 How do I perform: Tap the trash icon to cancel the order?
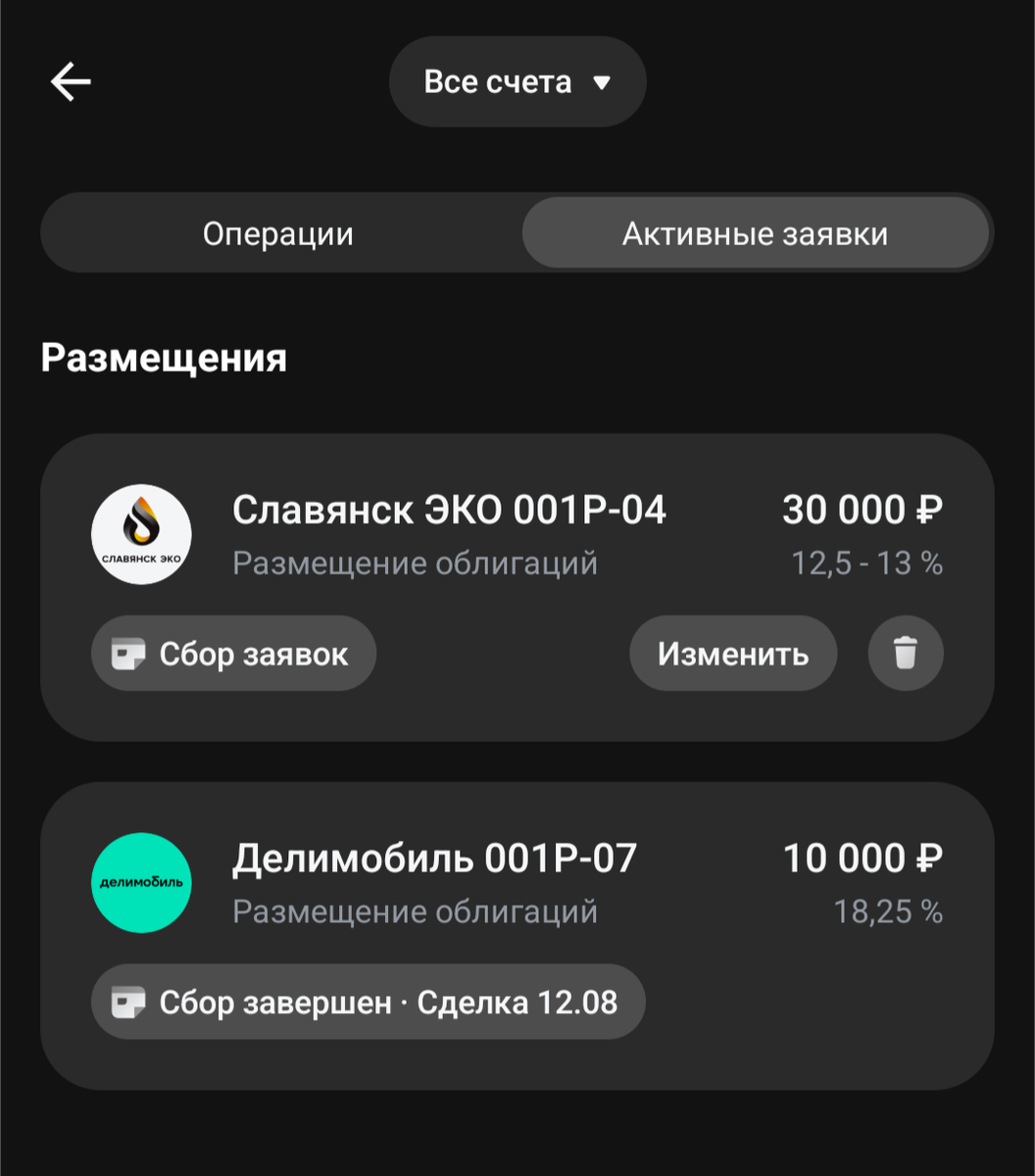(x=905, y=653)
